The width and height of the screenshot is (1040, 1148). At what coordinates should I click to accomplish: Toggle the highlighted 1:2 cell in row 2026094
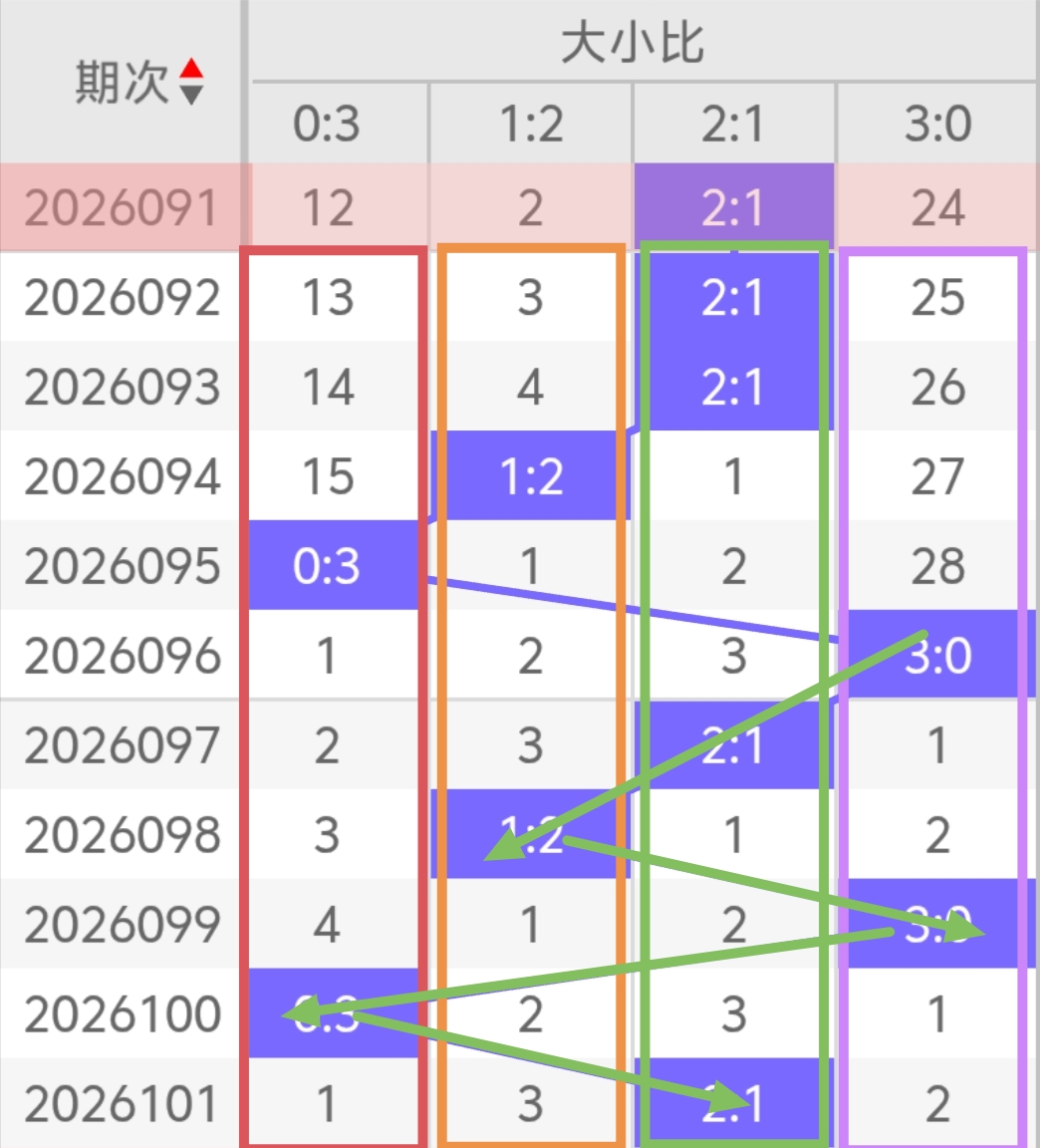pyautogui.click(x=531, y=477)
